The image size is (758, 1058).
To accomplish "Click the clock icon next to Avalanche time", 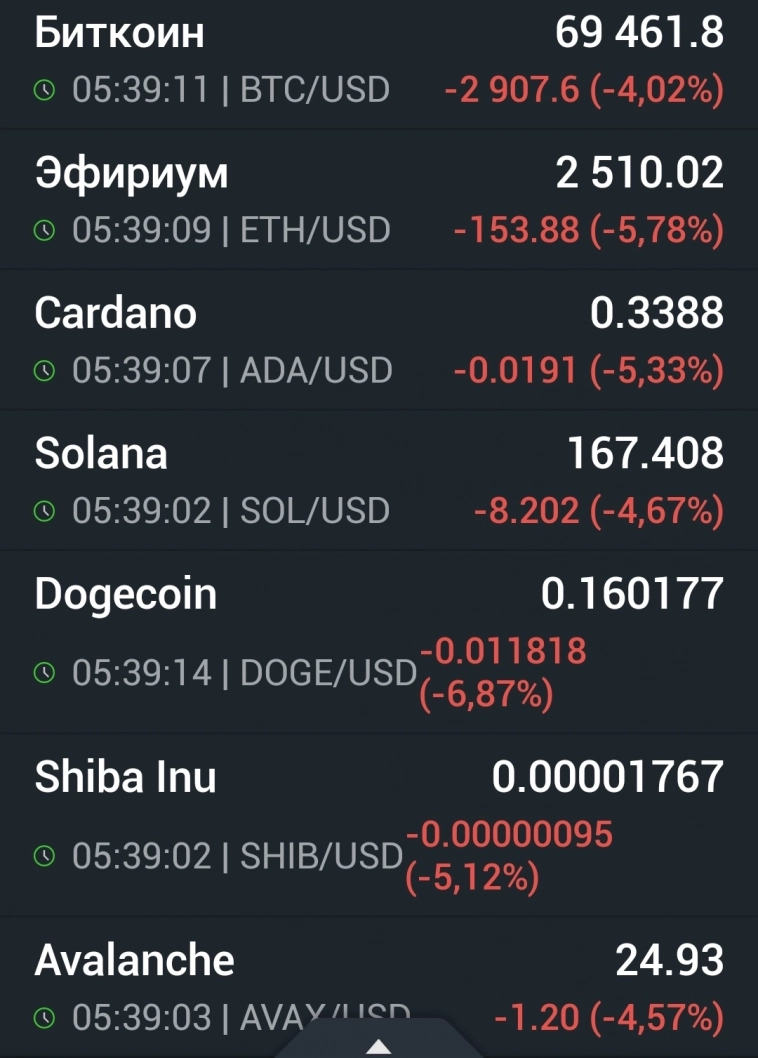I will point(44,1018).
